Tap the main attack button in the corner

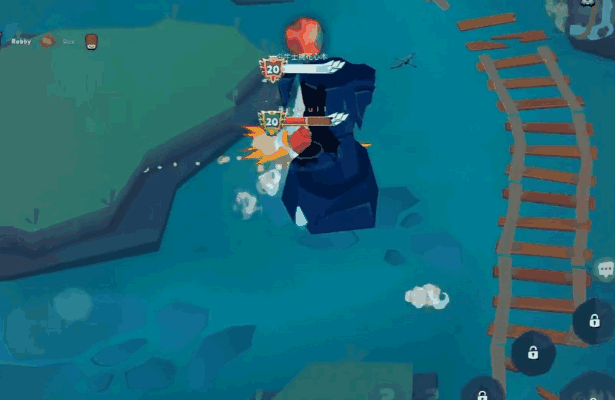(592, 388)
